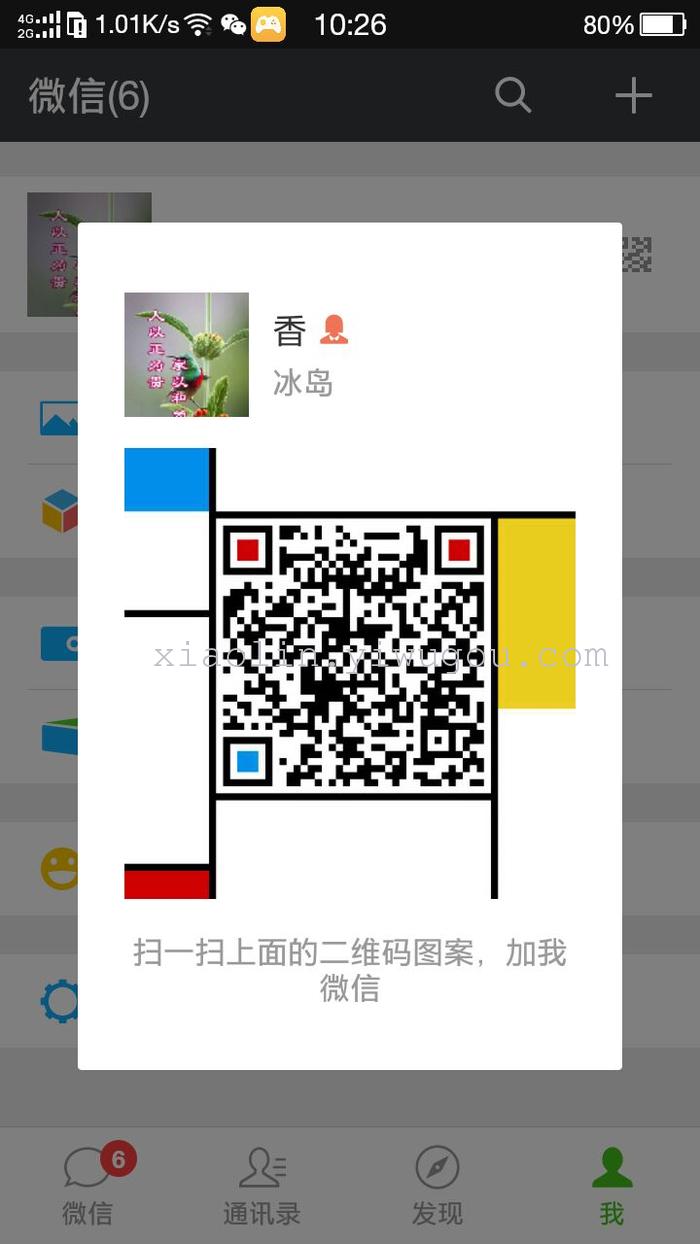
Task: Switch to the 微信 chats tab
Action: [x=88, y=1186]
